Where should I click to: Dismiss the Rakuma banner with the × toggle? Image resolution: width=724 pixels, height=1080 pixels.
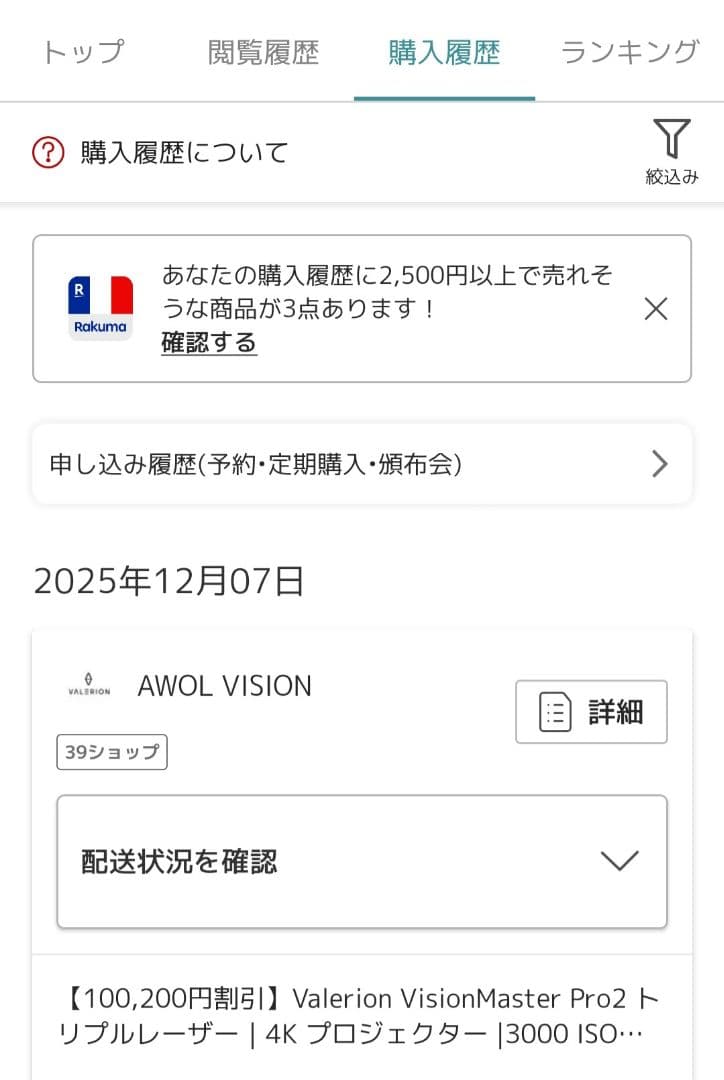click(656, 308)
